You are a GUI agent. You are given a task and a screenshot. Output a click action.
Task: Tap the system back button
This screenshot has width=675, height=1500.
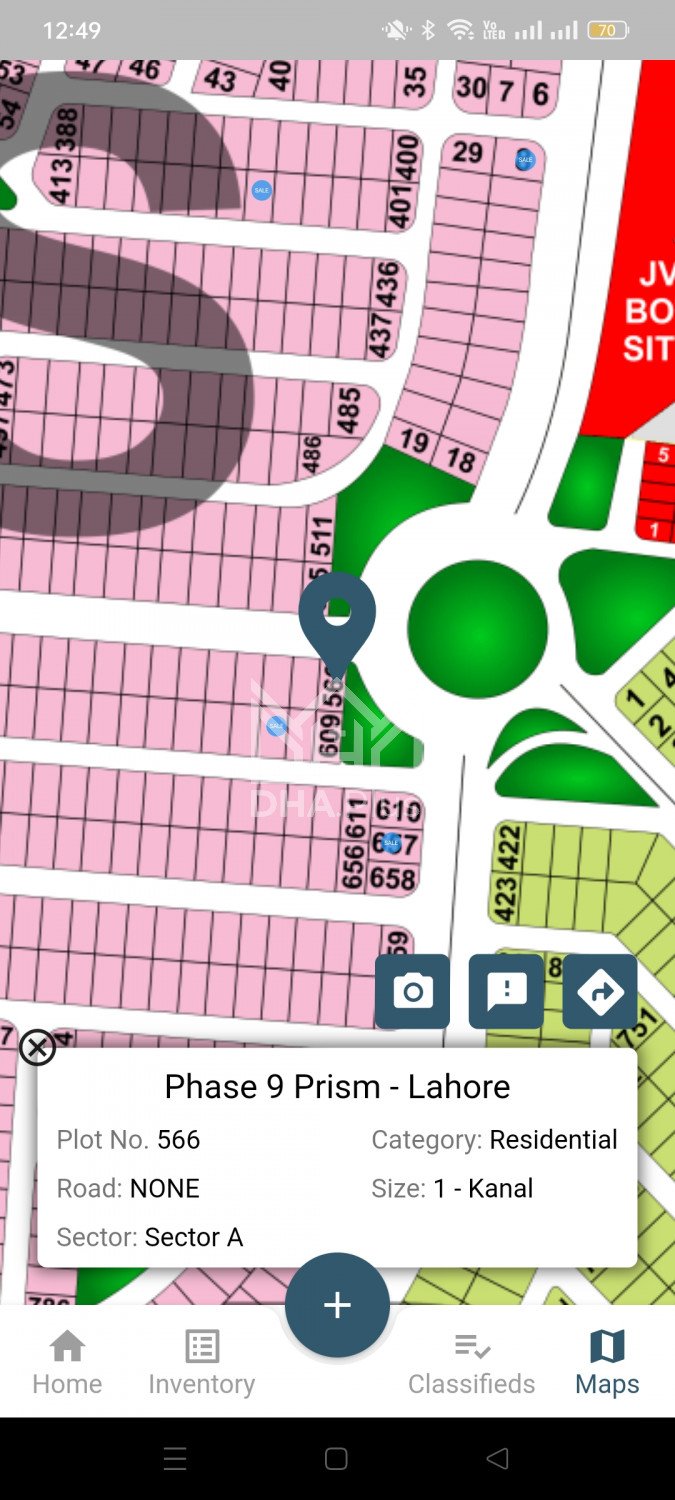pos(497,1459)
